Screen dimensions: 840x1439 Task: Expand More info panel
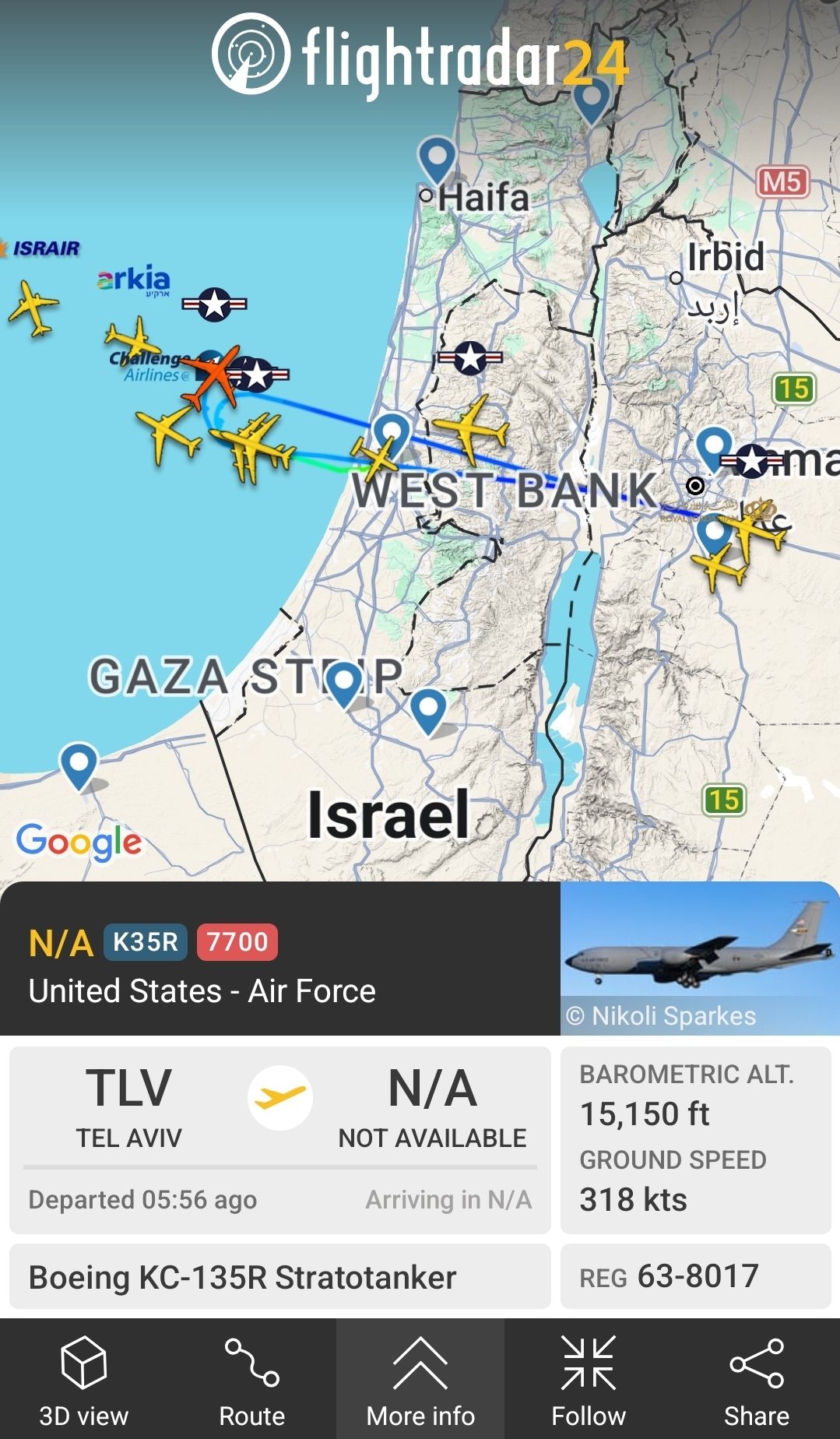420,1379
